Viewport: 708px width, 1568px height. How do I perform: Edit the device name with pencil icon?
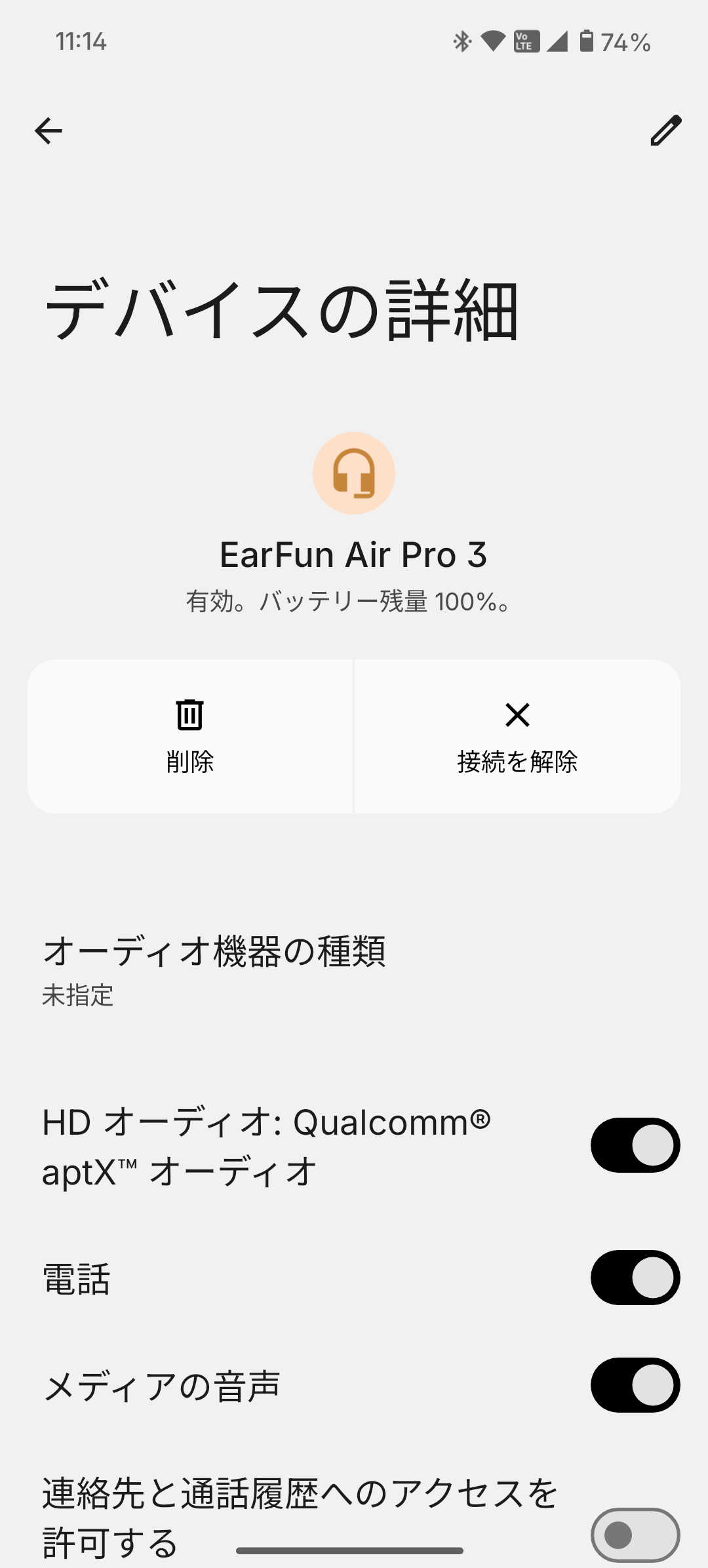point(665,130)
